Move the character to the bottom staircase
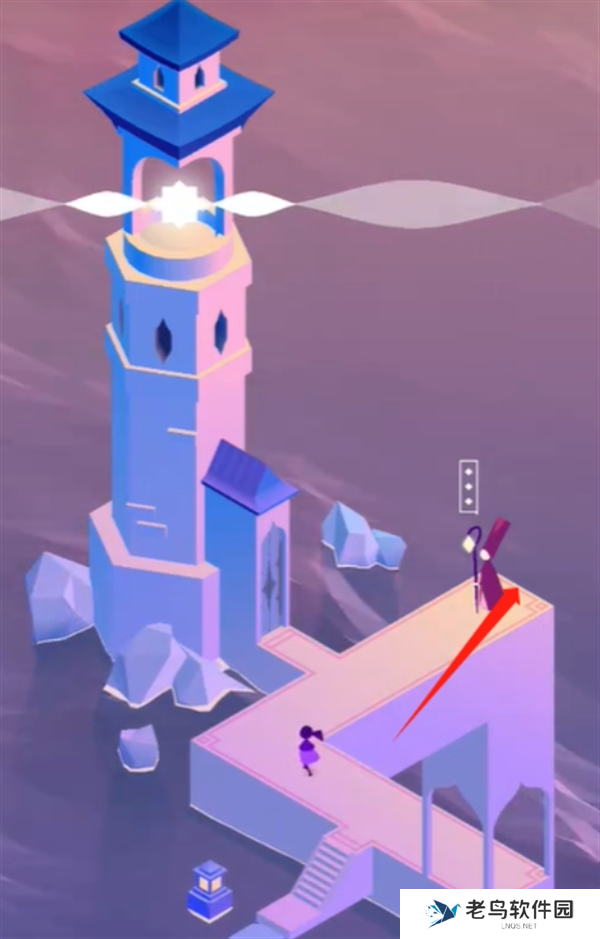Viewport: 600px width, 939px height. pos(322,872)
